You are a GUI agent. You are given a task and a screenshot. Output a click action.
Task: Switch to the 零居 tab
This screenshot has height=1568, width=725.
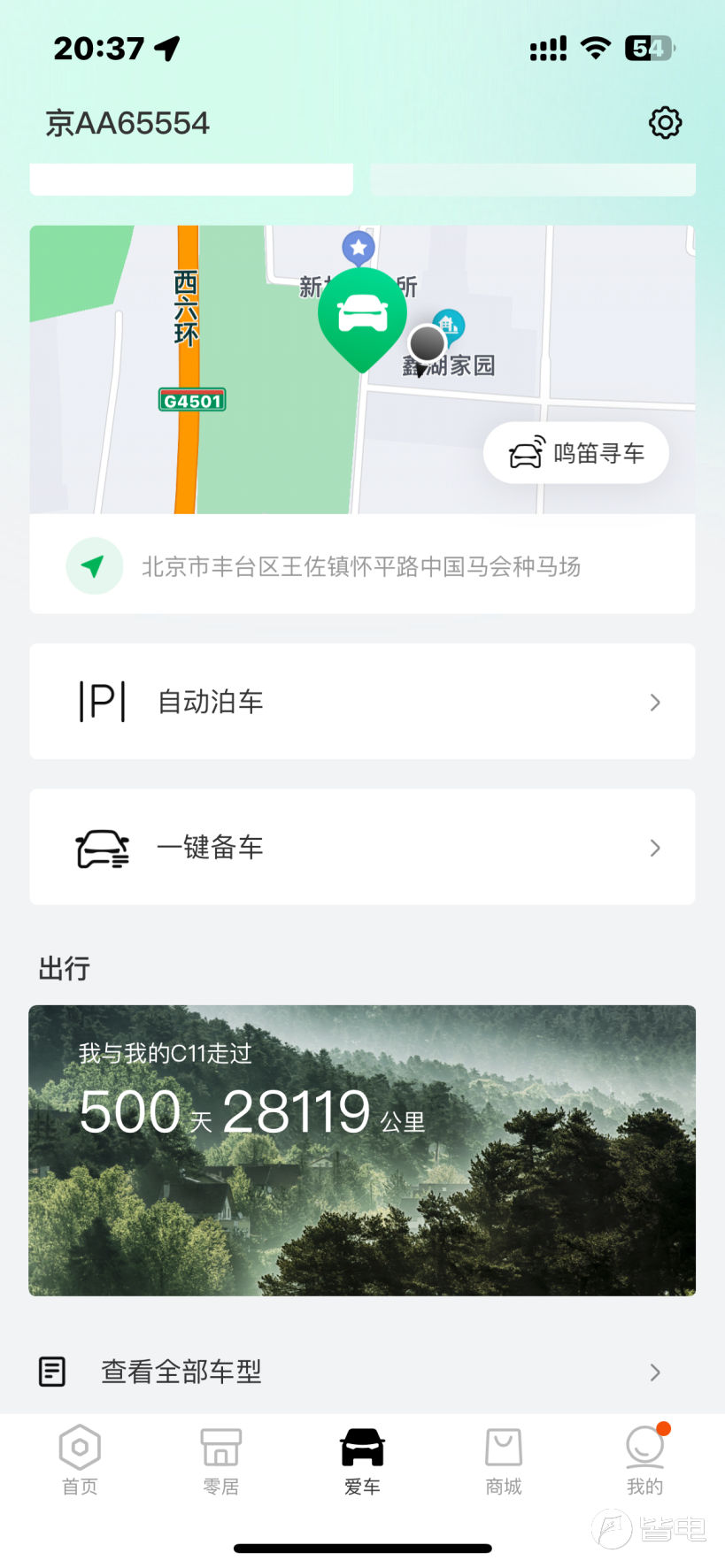[x=220, y=1460]
